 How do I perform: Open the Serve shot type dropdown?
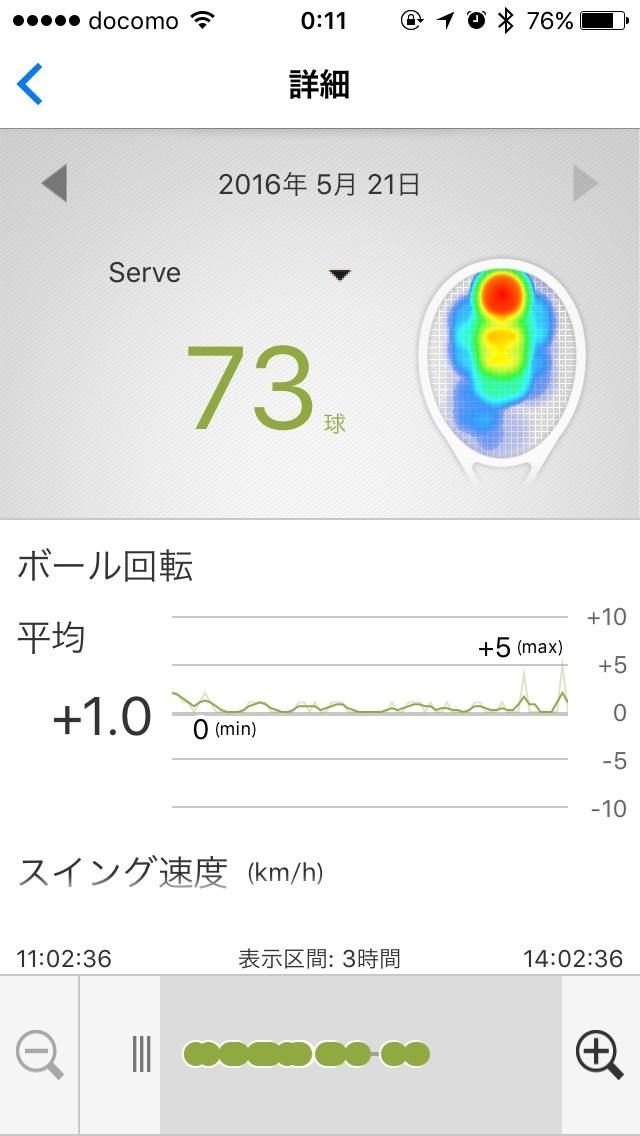click(x=340, y=274)
